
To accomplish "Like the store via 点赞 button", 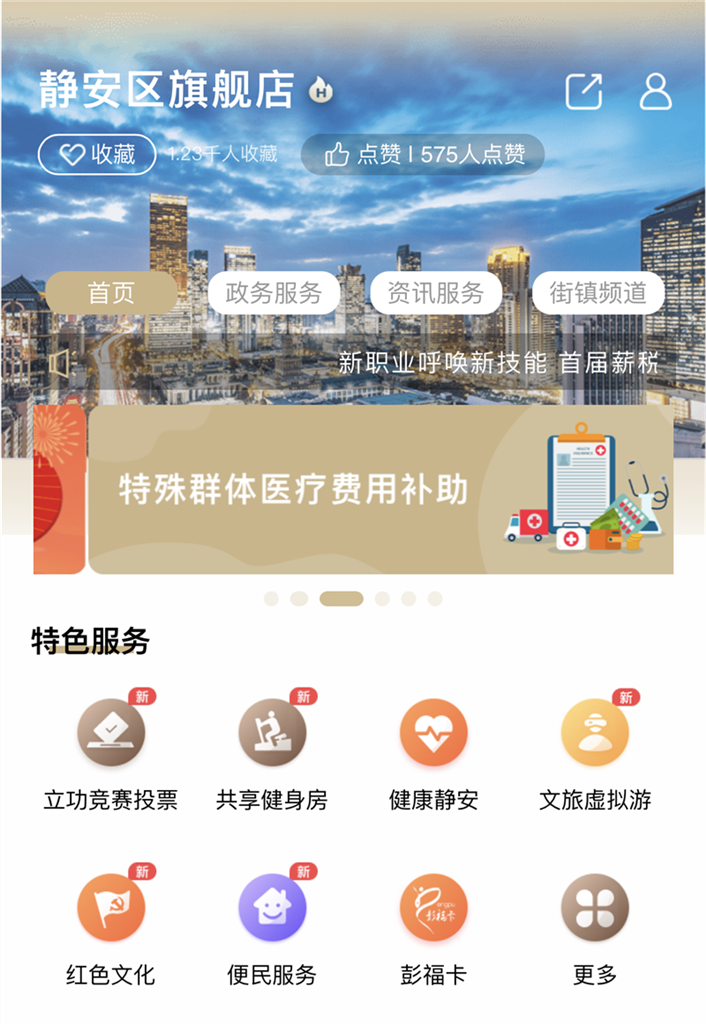I will coord(423,154).
